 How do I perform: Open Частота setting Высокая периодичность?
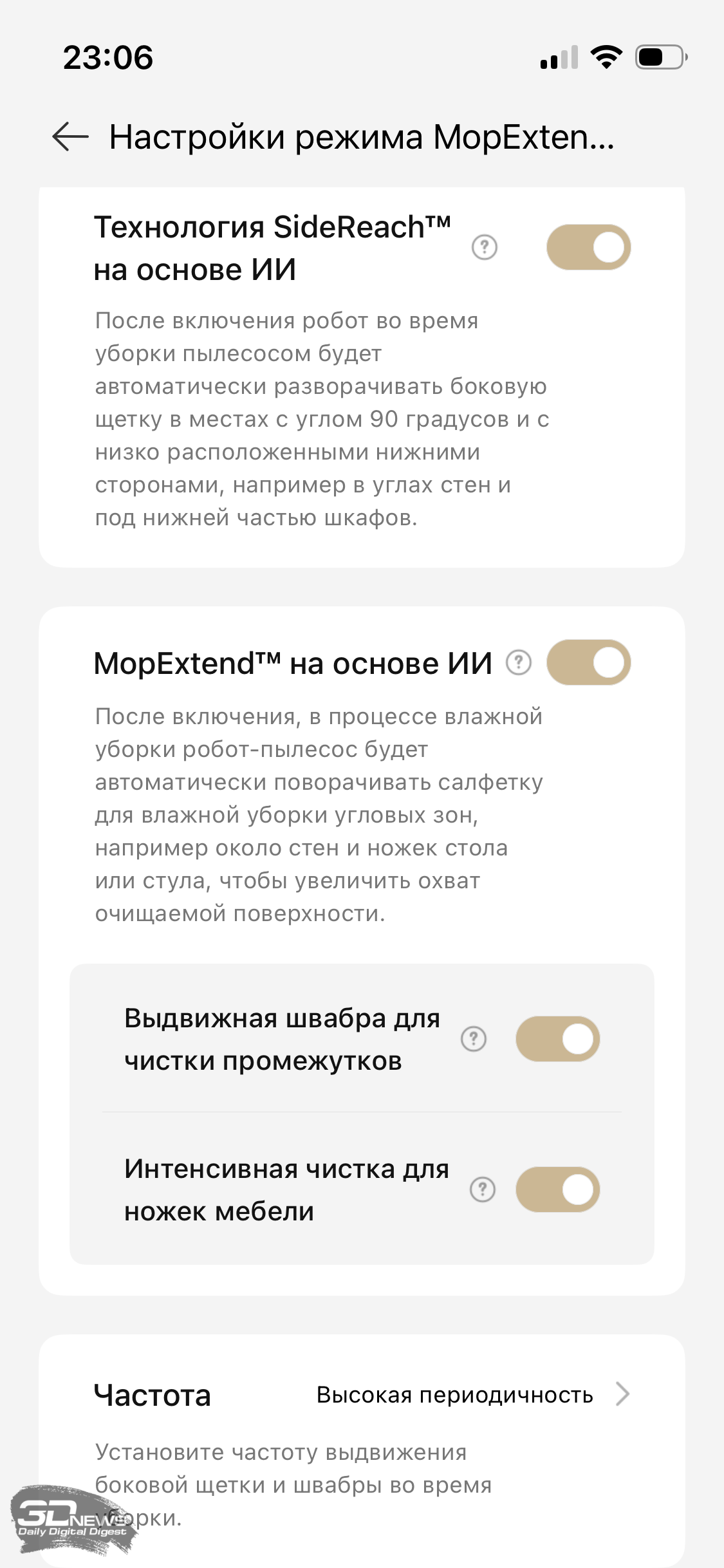473,1395
